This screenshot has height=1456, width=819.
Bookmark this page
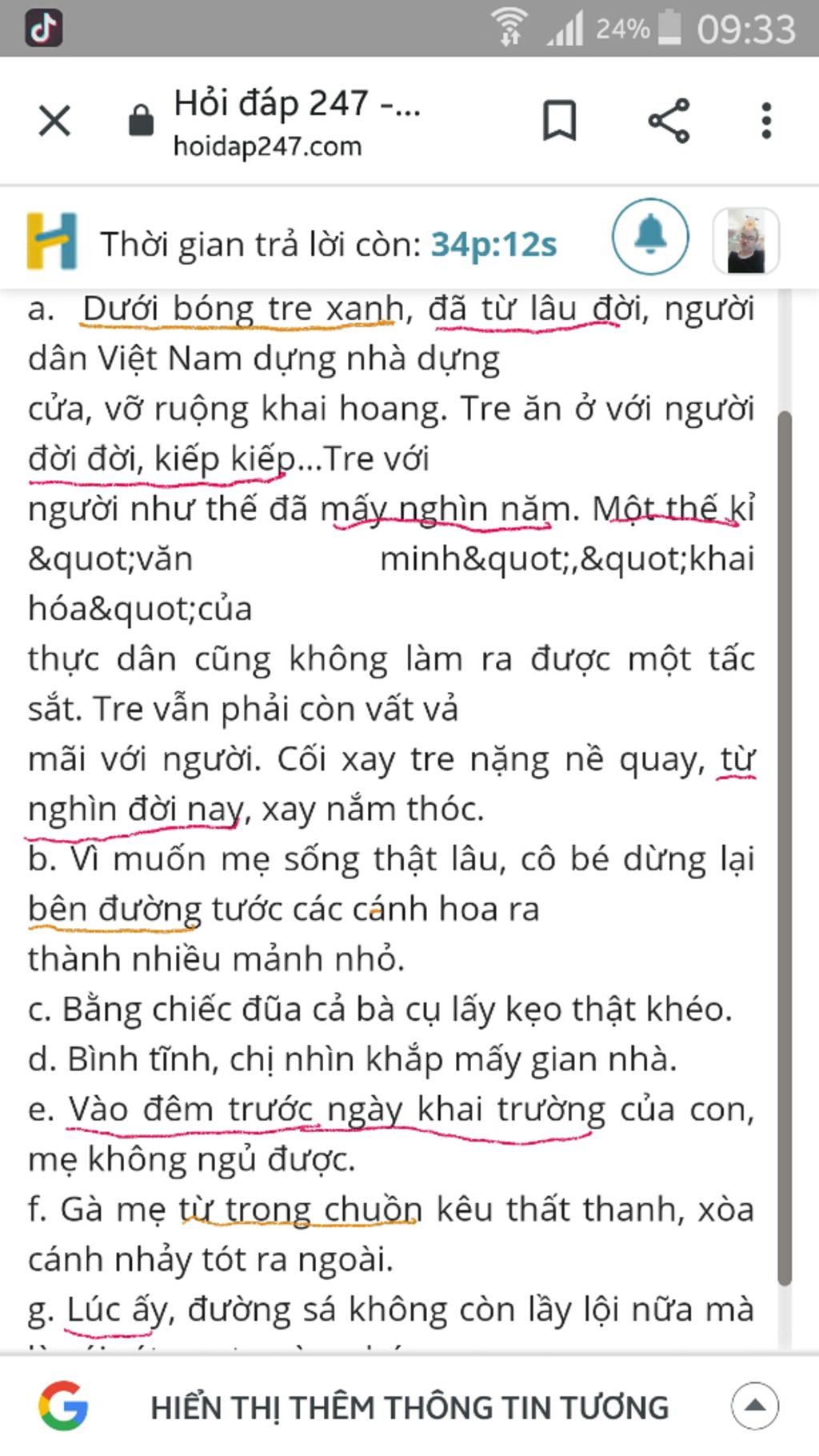tap(559, 121)
